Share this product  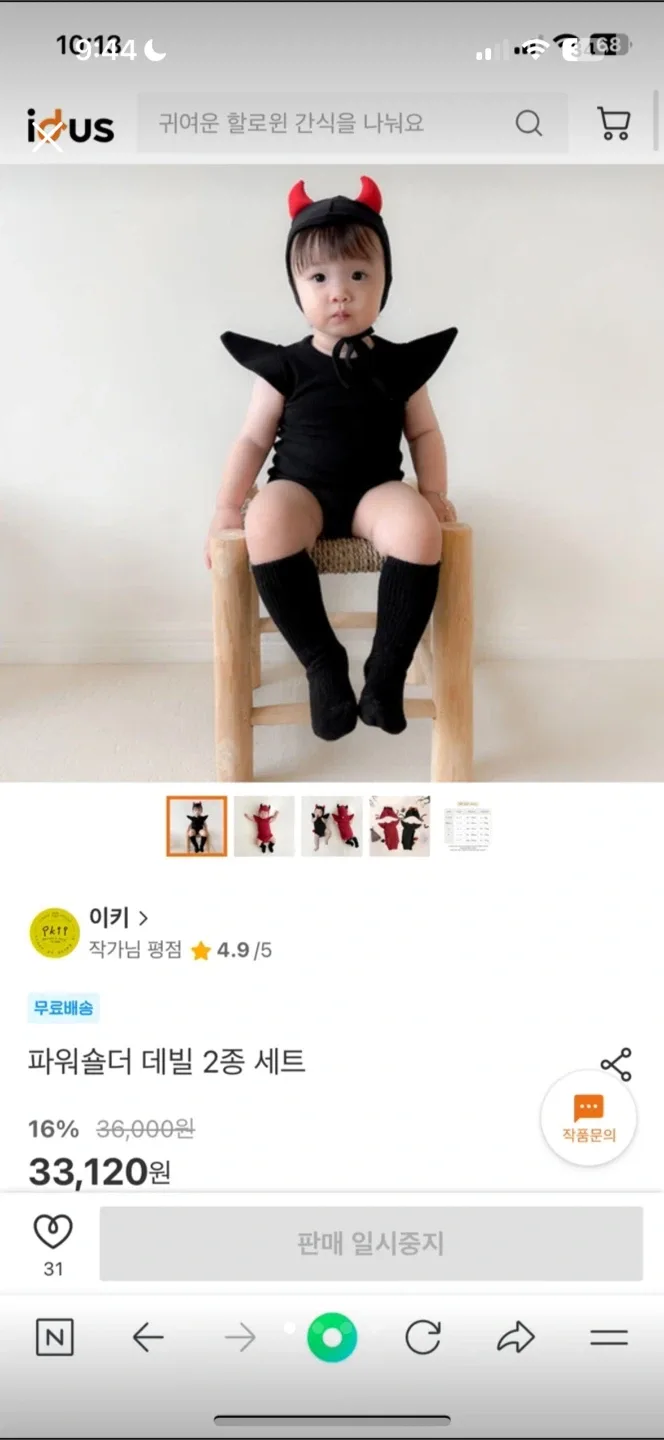(x=616, y=1064)
